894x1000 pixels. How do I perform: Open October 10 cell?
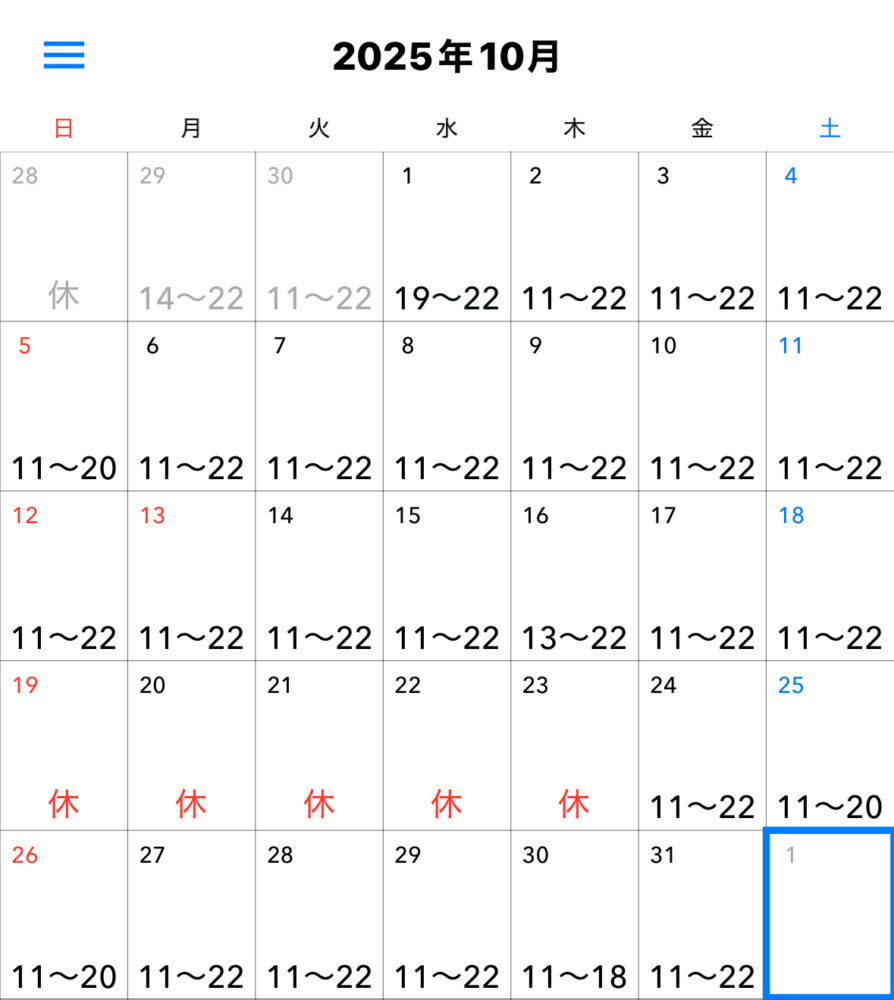click(702, 406)
